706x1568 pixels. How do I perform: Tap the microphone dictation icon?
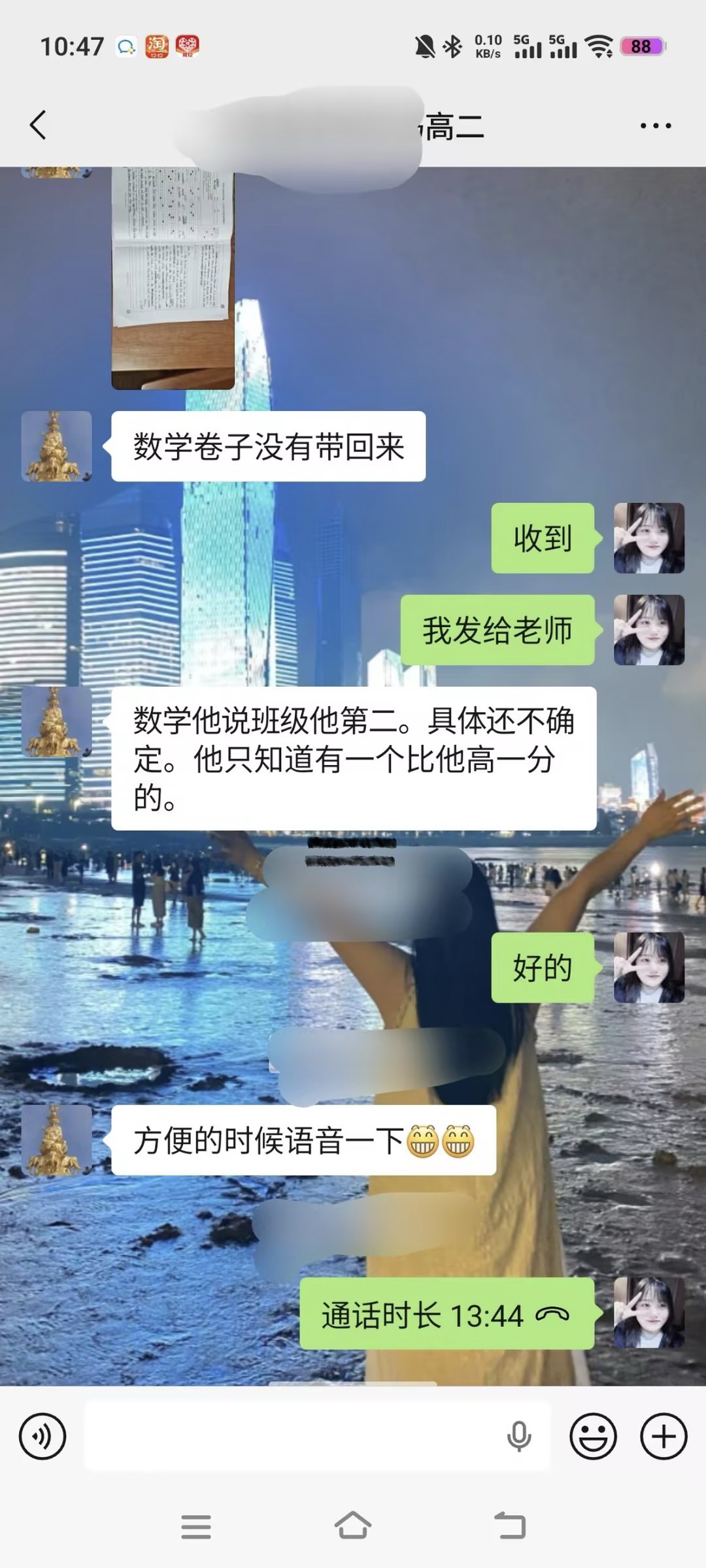518,1436
